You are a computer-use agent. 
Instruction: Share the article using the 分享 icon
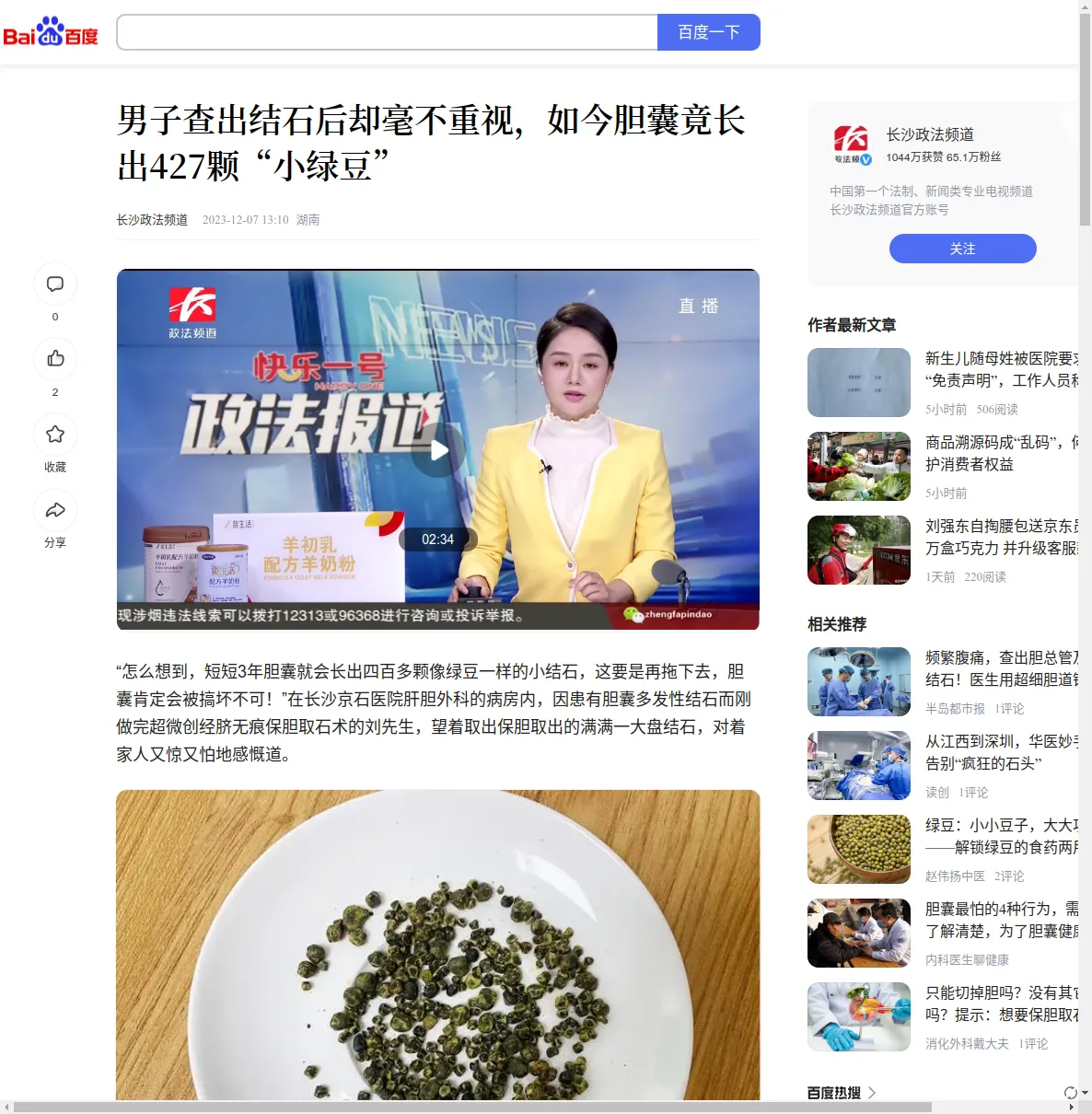[x=55, y=510]
